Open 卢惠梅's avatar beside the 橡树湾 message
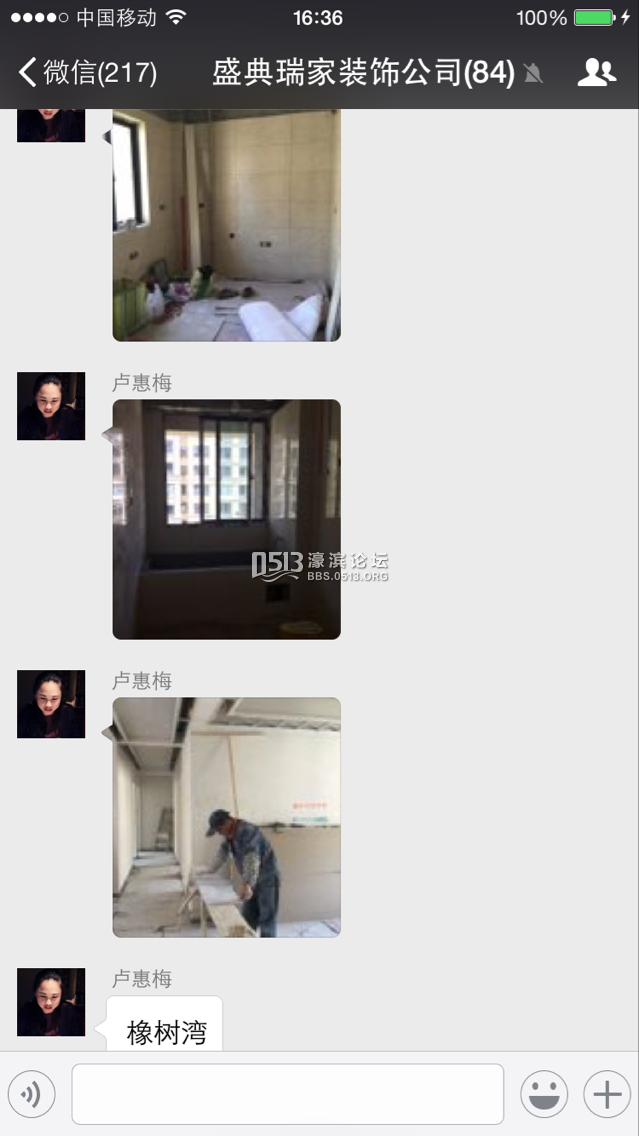Screen dimensions: 639x1136 click(x=51, y=1002)
